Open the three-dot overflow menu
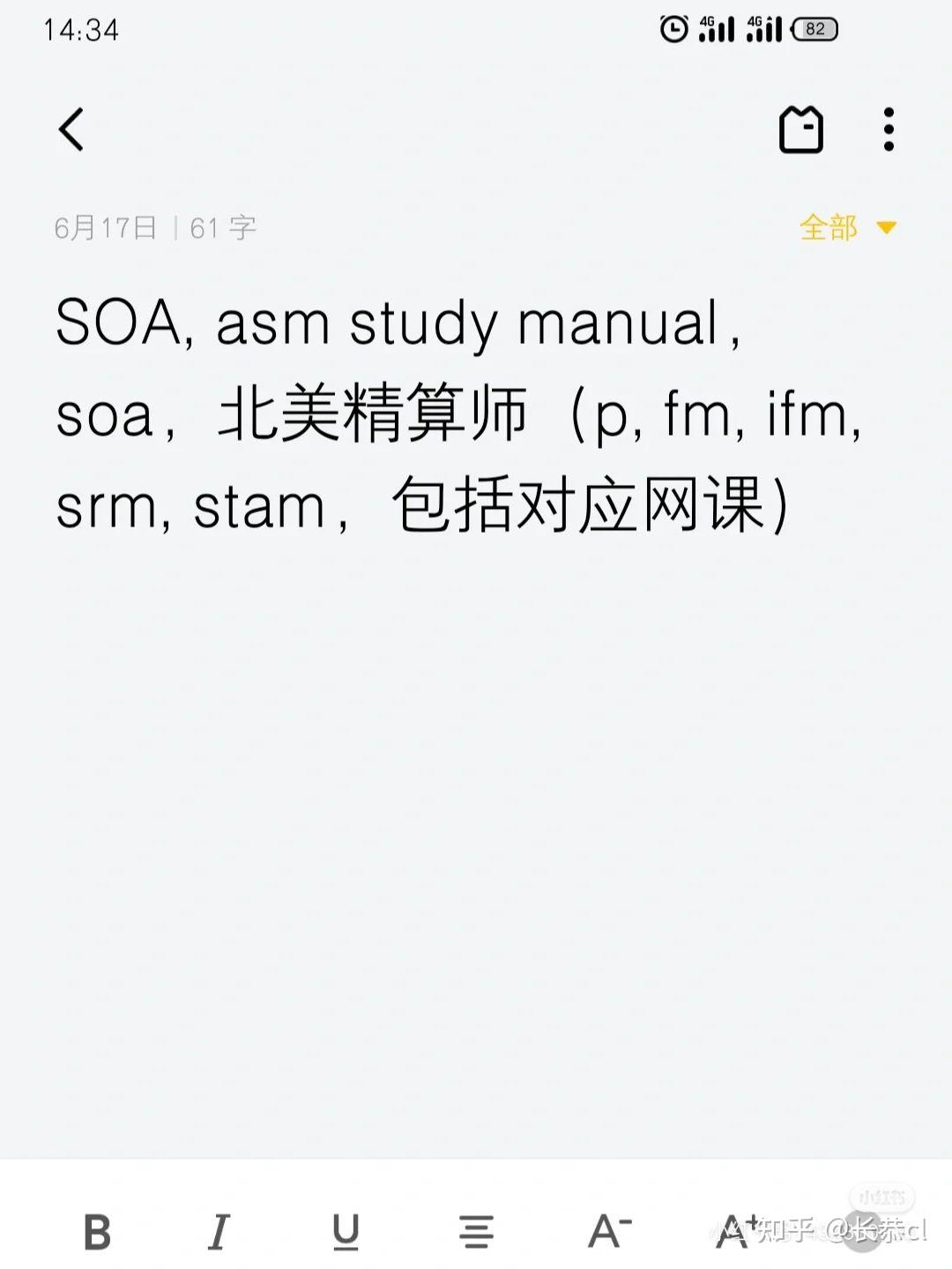This screenshot has height=1269, width=952. tap(888, 129)
